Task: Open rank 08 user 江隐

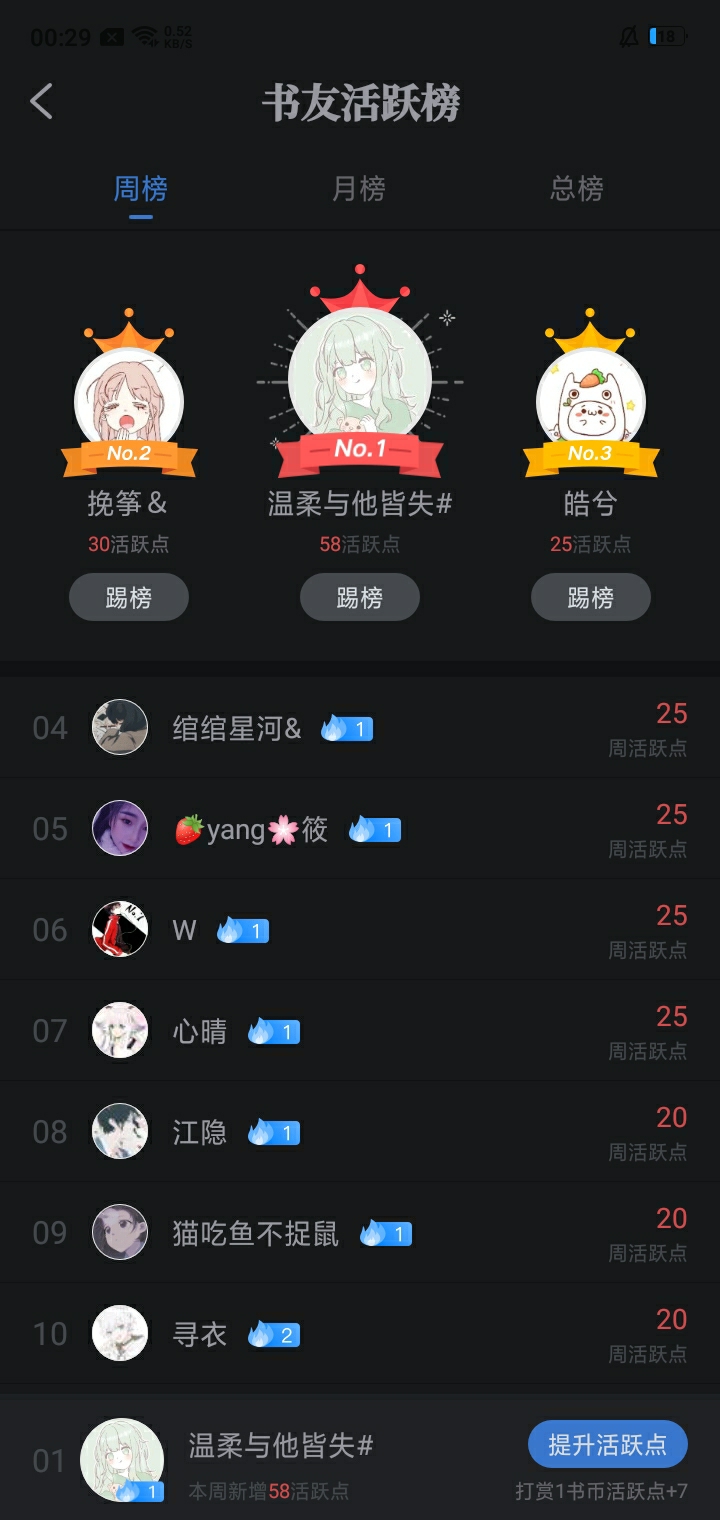Action: point(360,1132)
